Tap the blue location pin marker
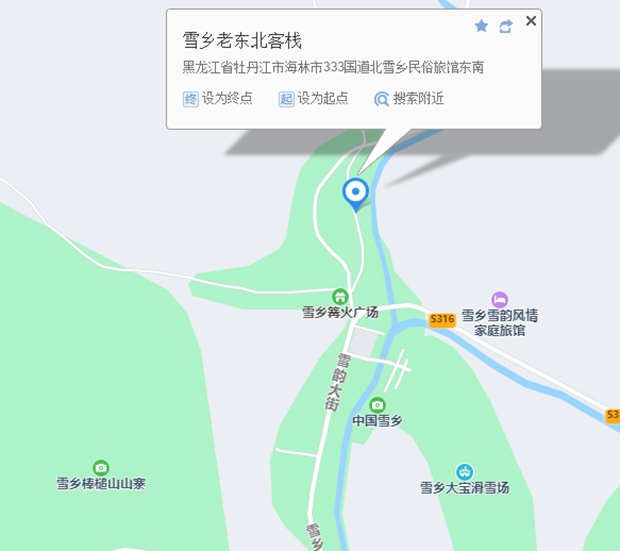Screen dimensions: 620x551 click(355, 191)
